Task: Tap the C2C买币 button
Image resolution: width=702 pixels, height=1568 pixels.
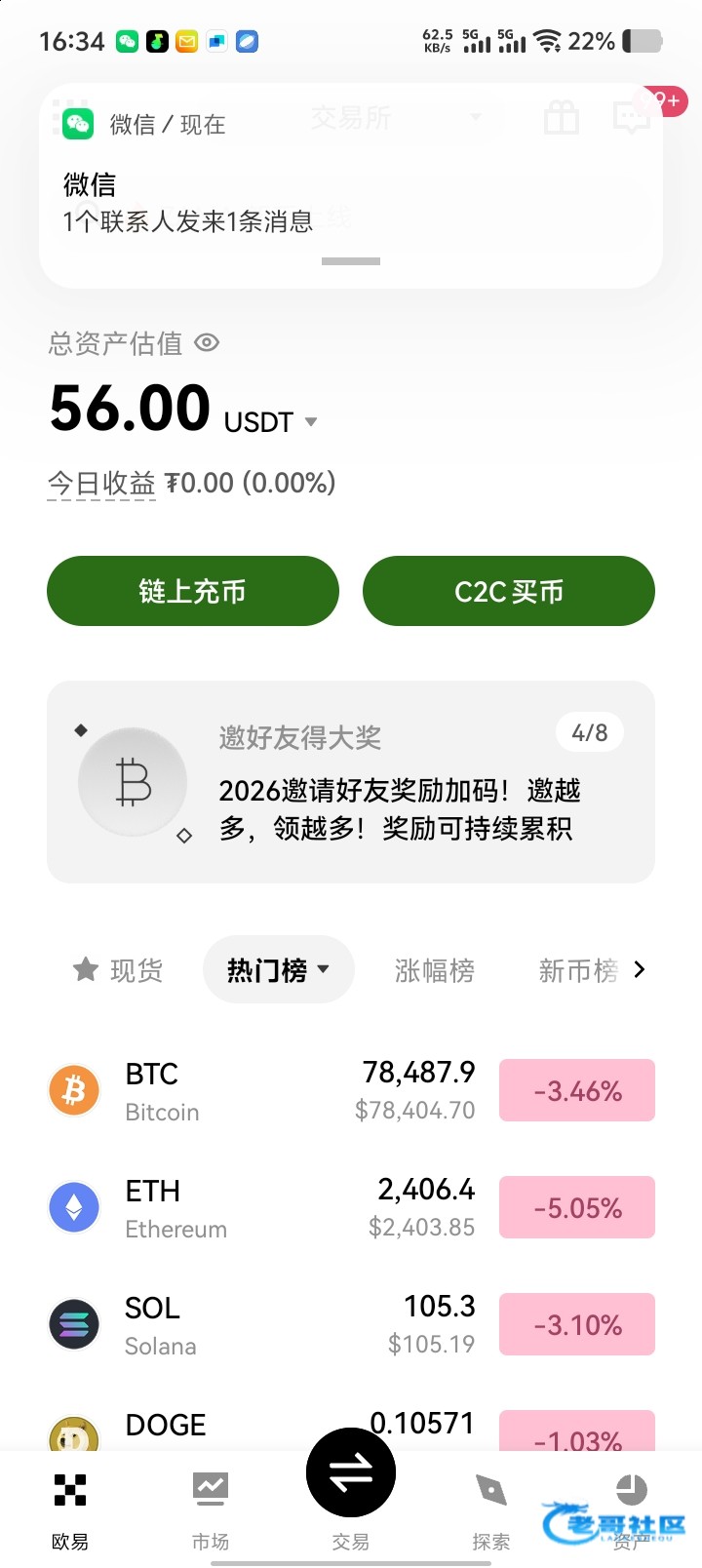Action: click(x=508, y=591)
